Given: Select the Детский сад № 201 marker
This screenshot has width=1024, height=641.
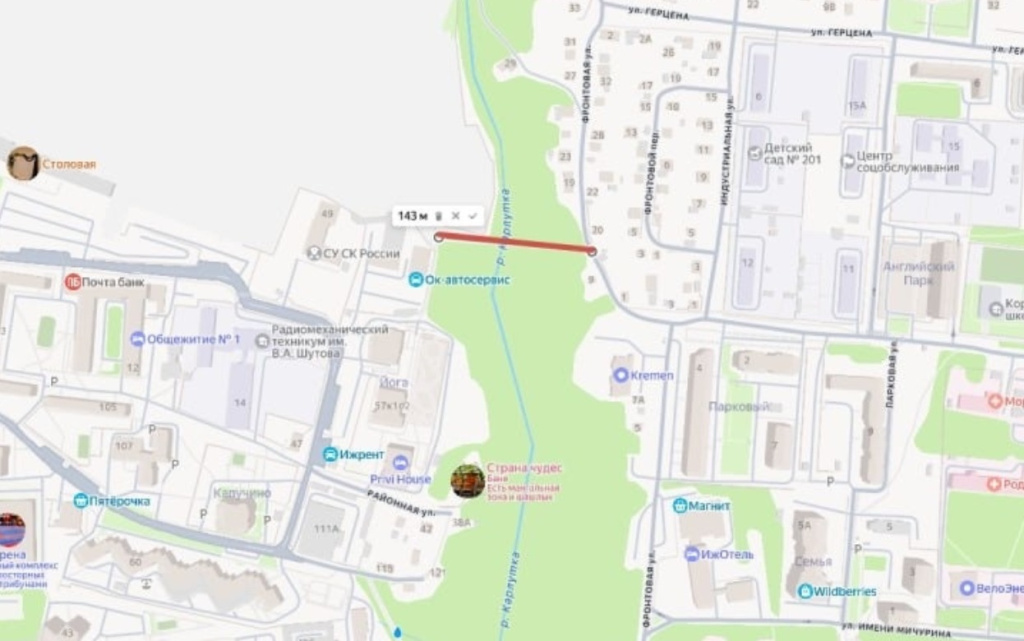Looking at the screenshot, I should (755, 153).
